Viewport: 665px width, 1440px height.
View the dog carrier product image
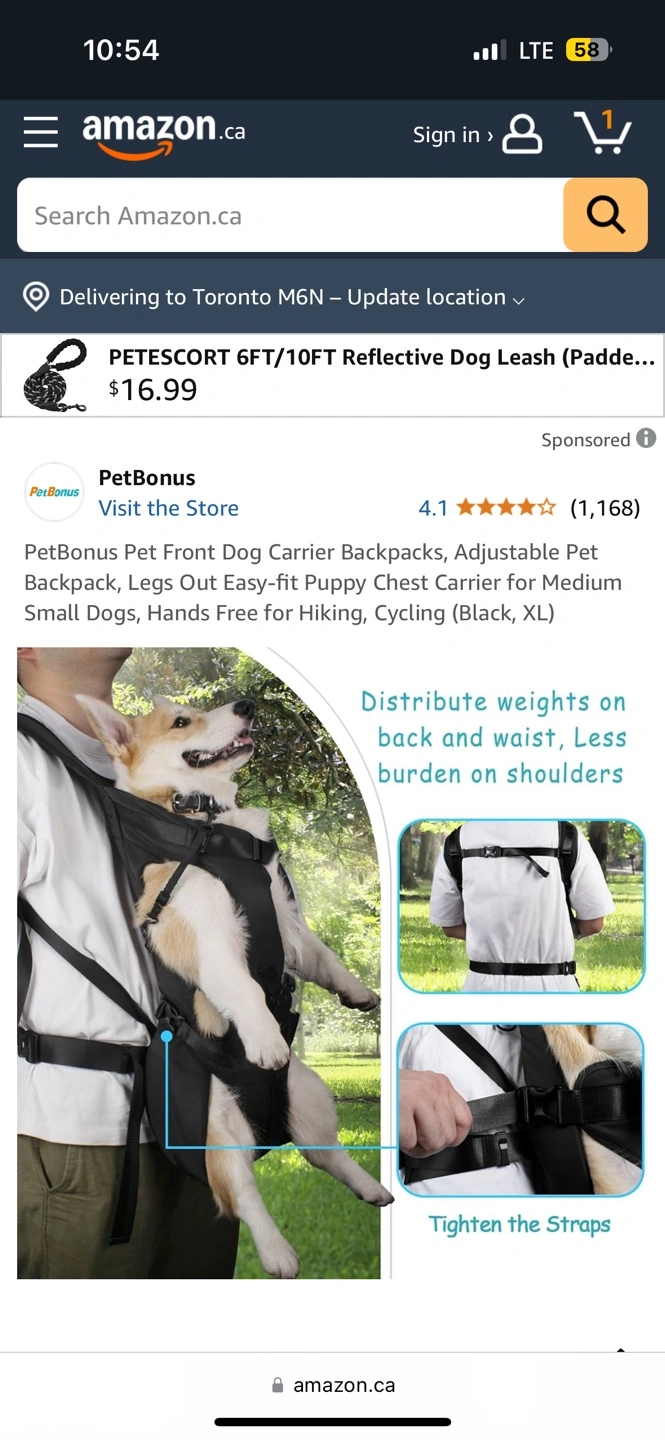(x=332, y=962)
